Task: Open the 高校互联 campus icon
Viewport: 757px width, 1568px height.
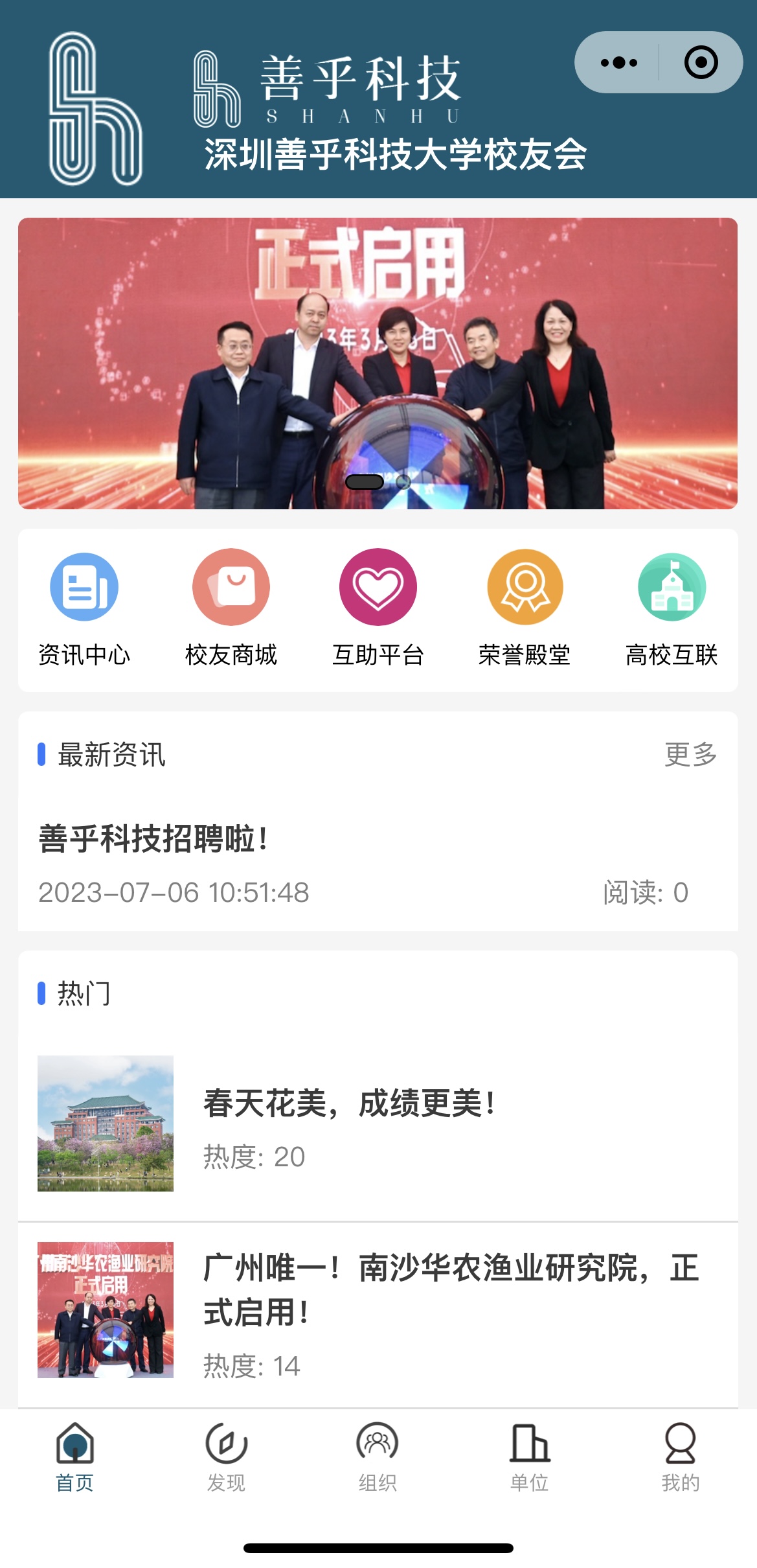Action: point(672,587)
